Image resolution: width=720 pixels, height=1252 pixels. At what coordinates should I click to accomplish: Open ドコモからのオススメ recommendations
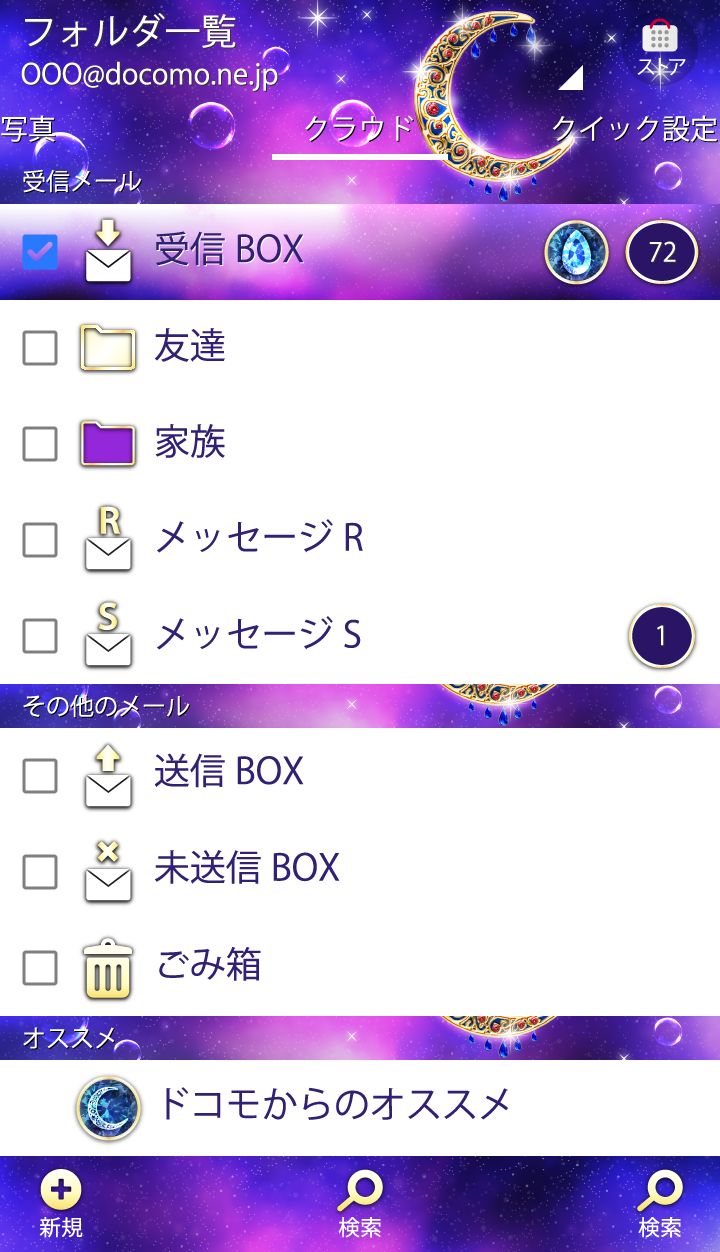pos(334,1104)
